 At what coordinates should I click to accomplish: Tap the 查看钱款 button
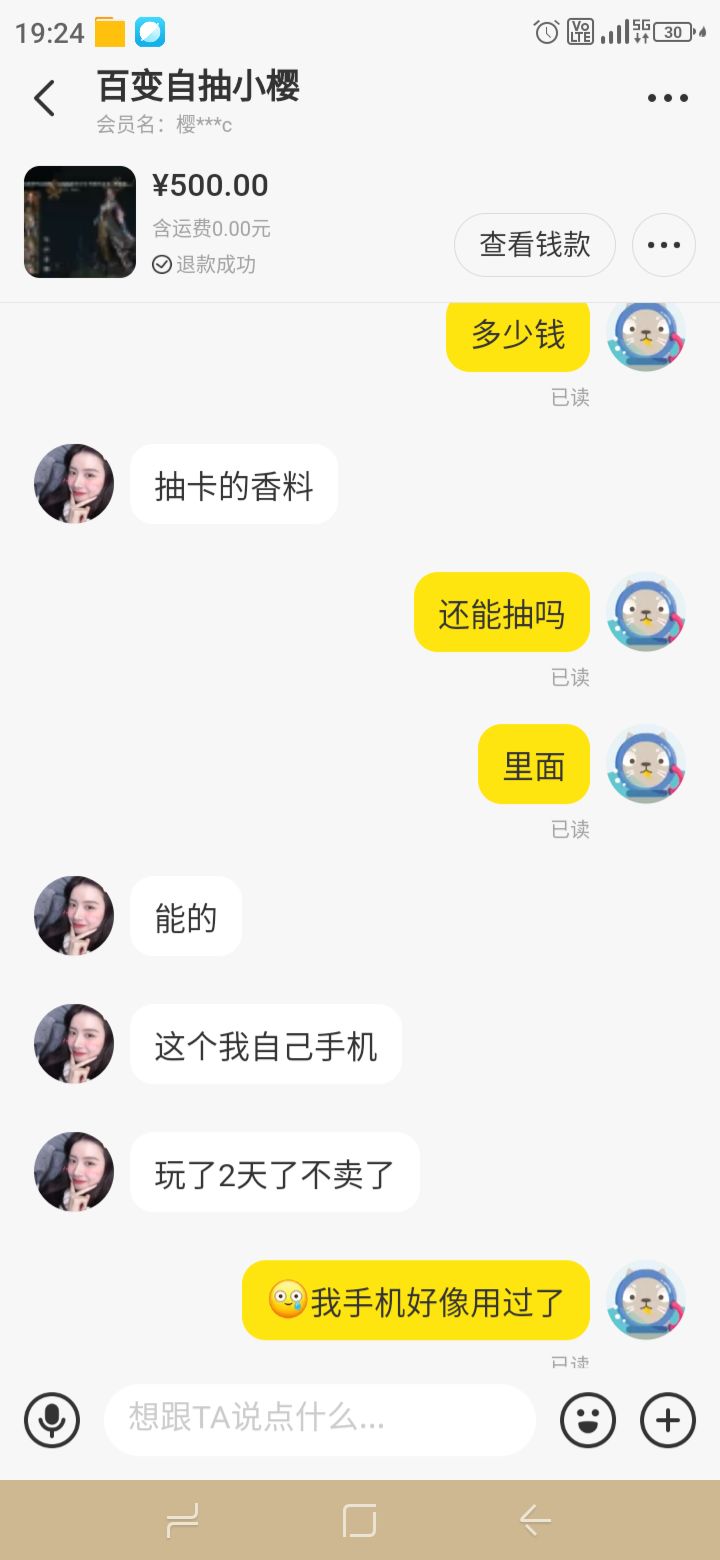[x=535, y=245]
